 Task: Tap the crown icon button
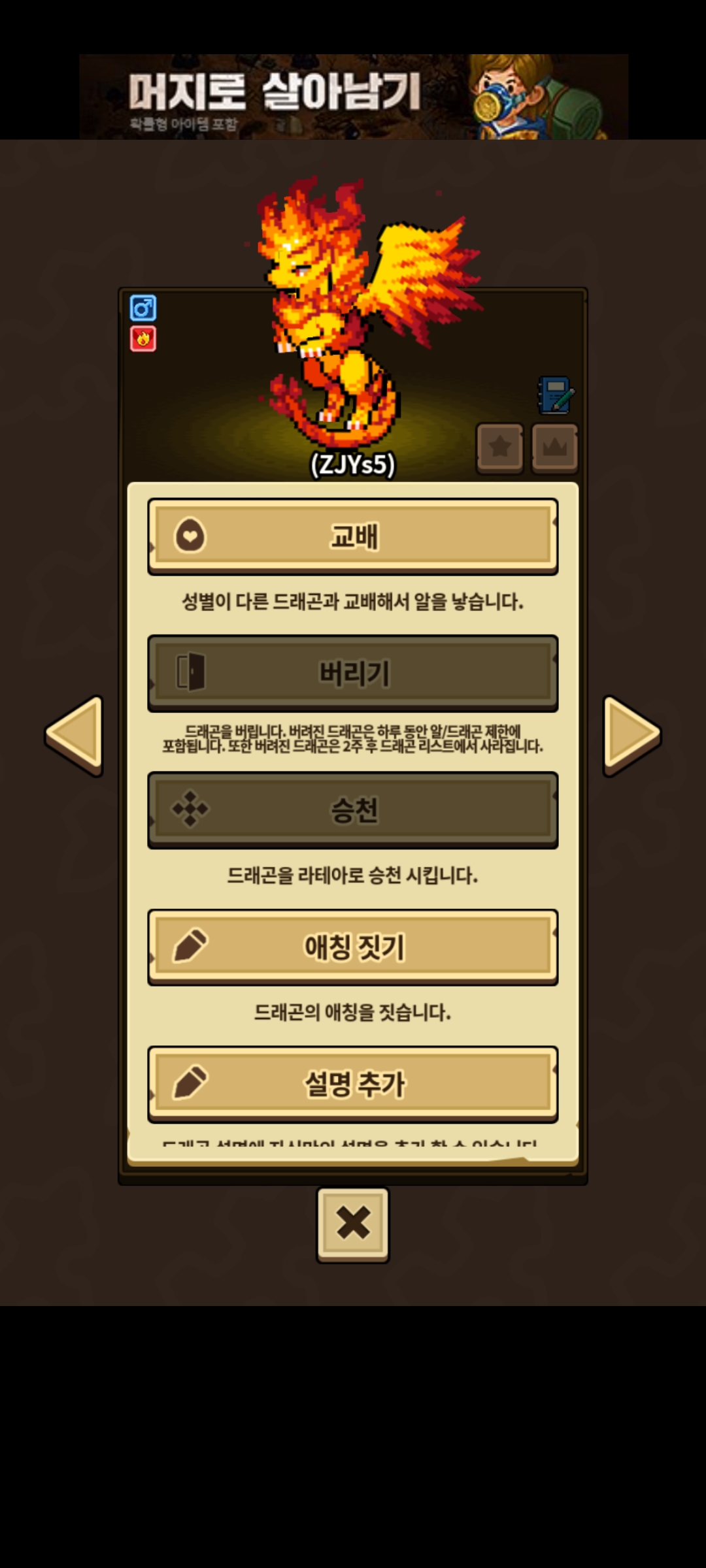pyautogui.click(x=555, y=448)
